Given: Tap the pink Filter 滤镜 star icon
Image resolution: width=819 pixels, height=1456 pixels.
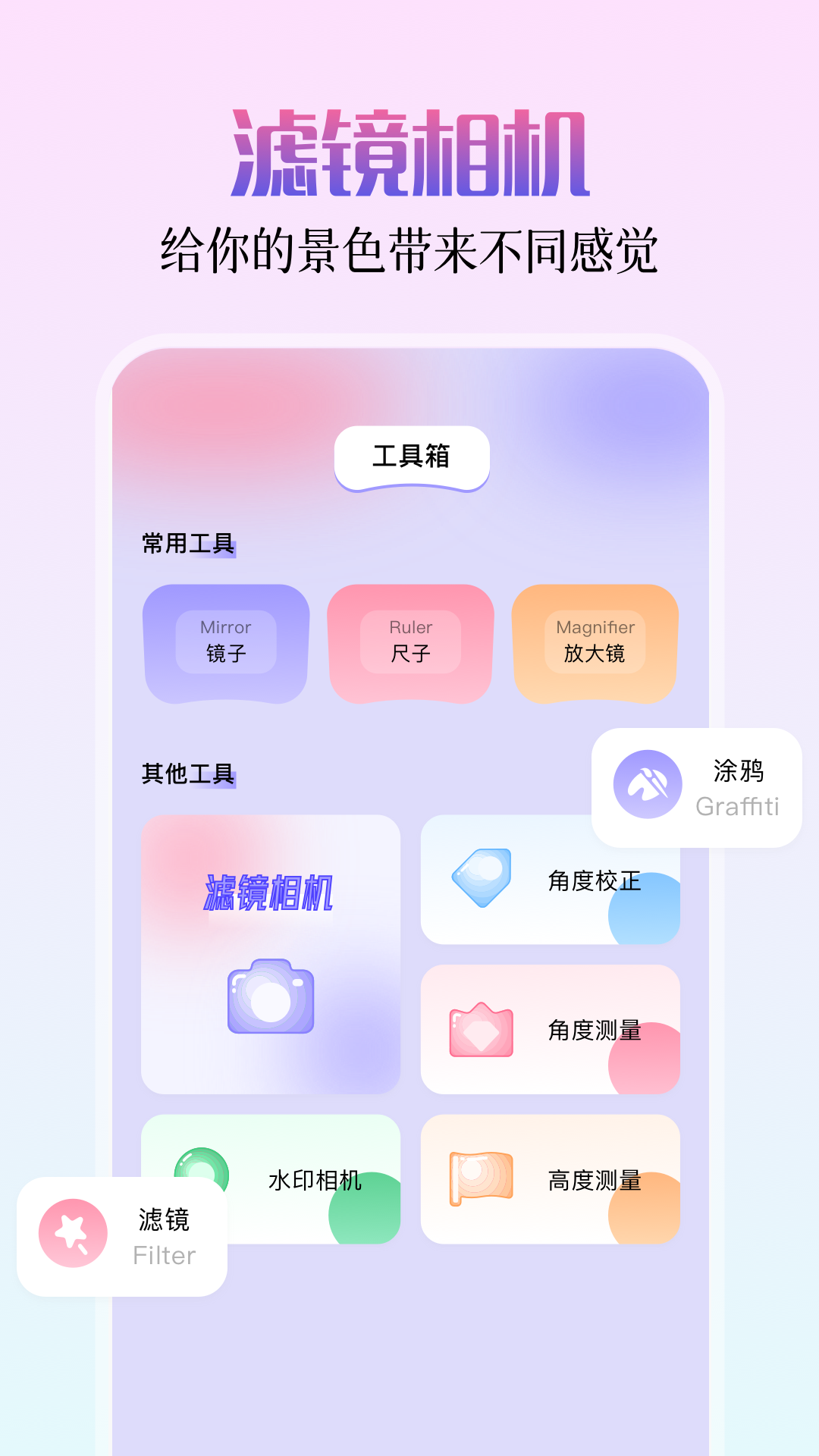Looking at the screenshot, I should (x=74, y=1232).
